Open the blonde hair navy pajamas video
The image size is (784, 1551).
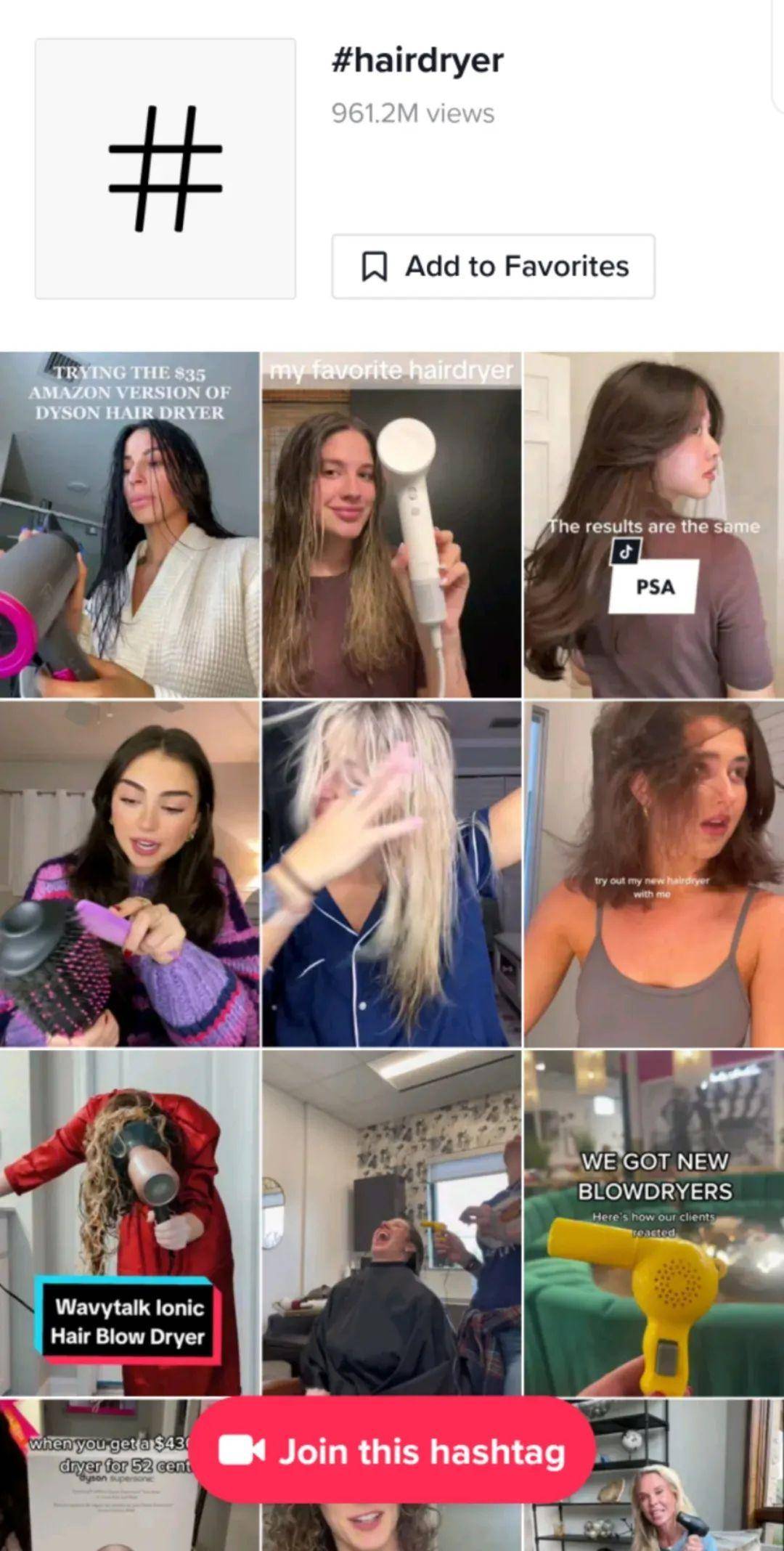pos(391,873)
